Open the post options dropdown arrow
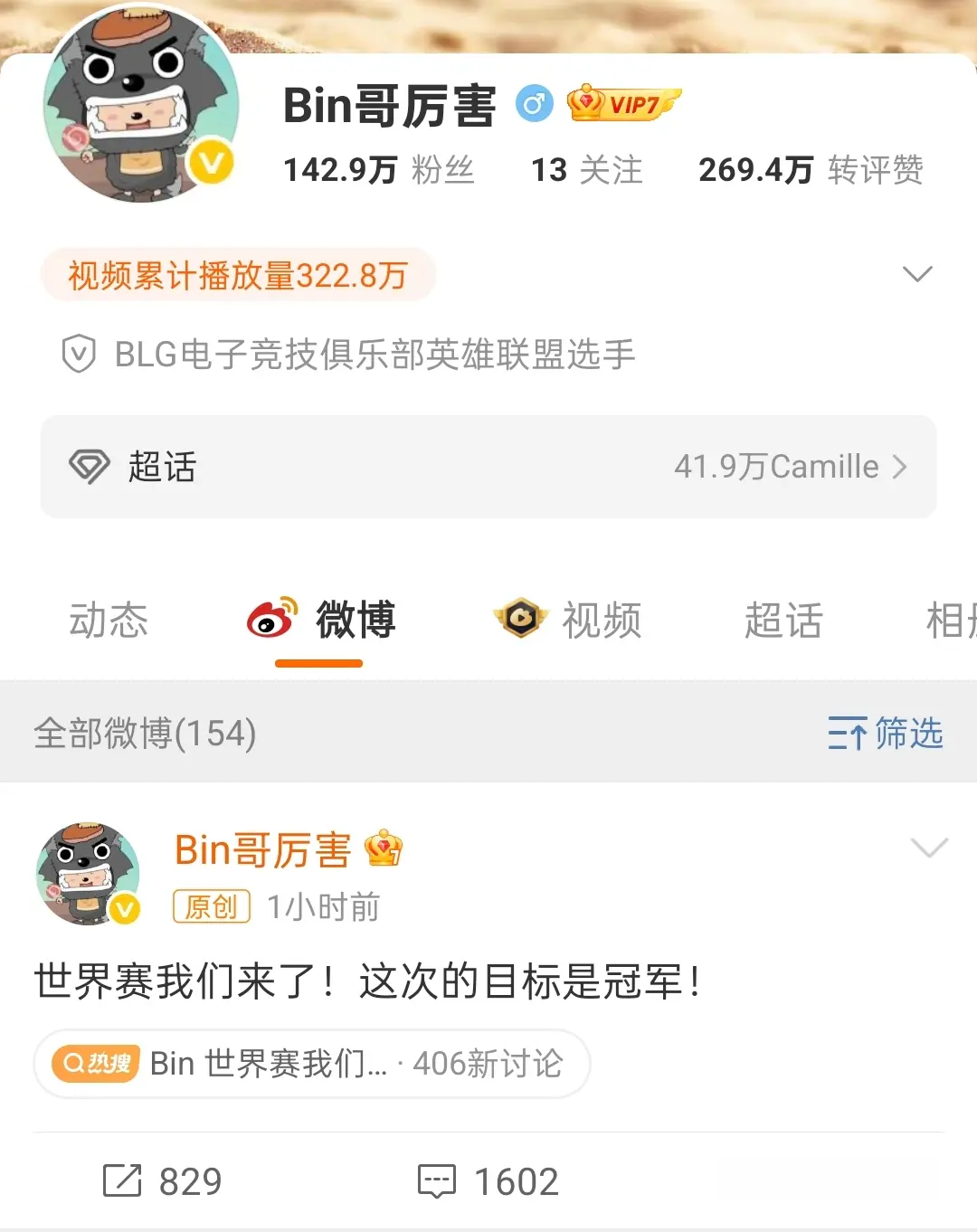The image size is (977, 1232). pos(929,848)
